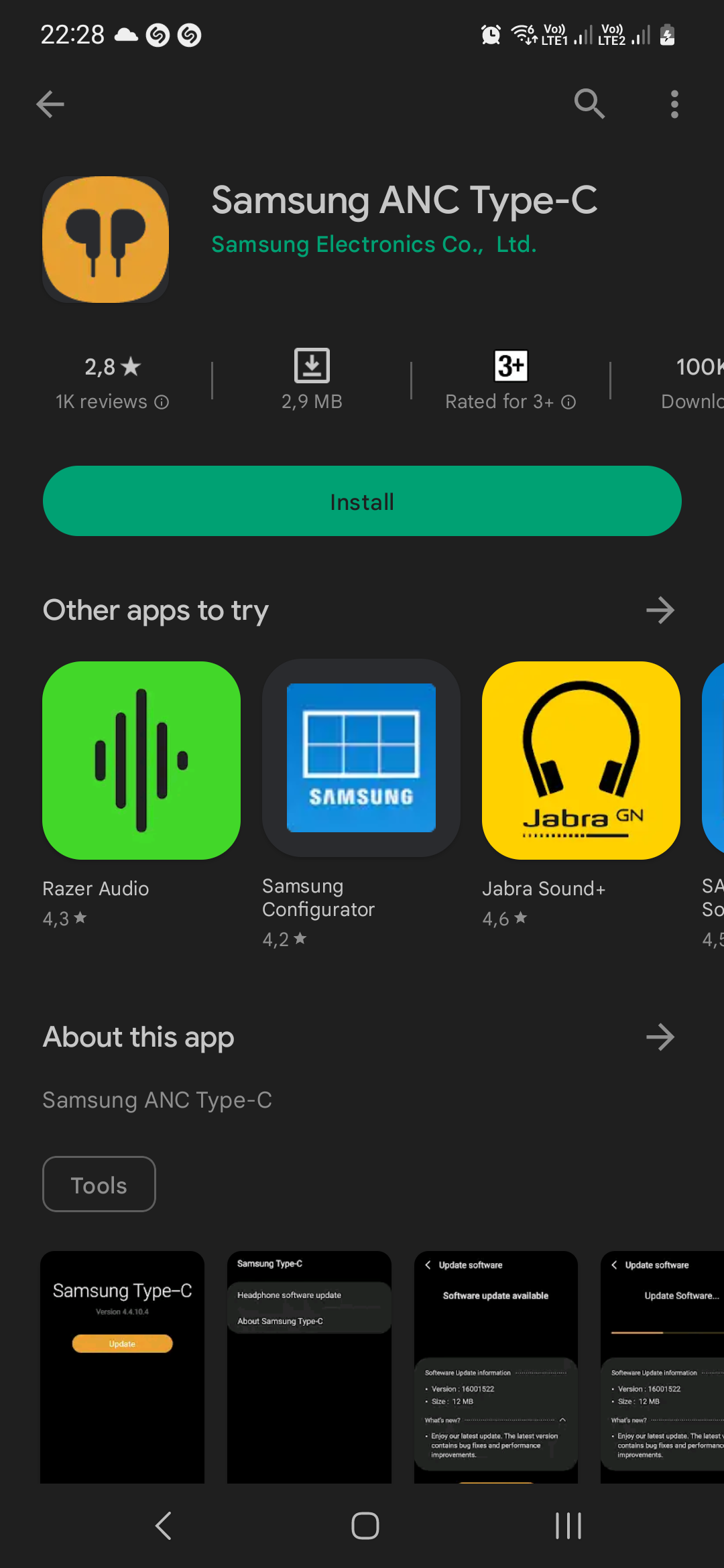Open recent apps from navigation bar
This screenshot has width=724, height=1568.
[568, 1526]
